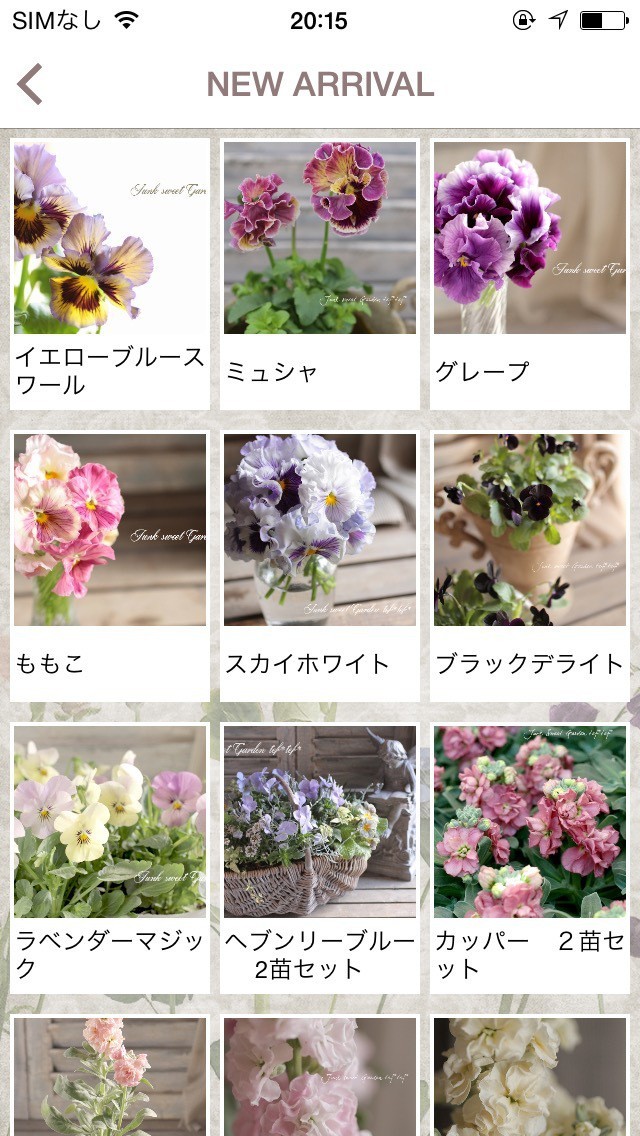The width and height of the screenshot is (640, 1136).
Task: Open the イエローブルースワール product card
Action: coord(110,272)
